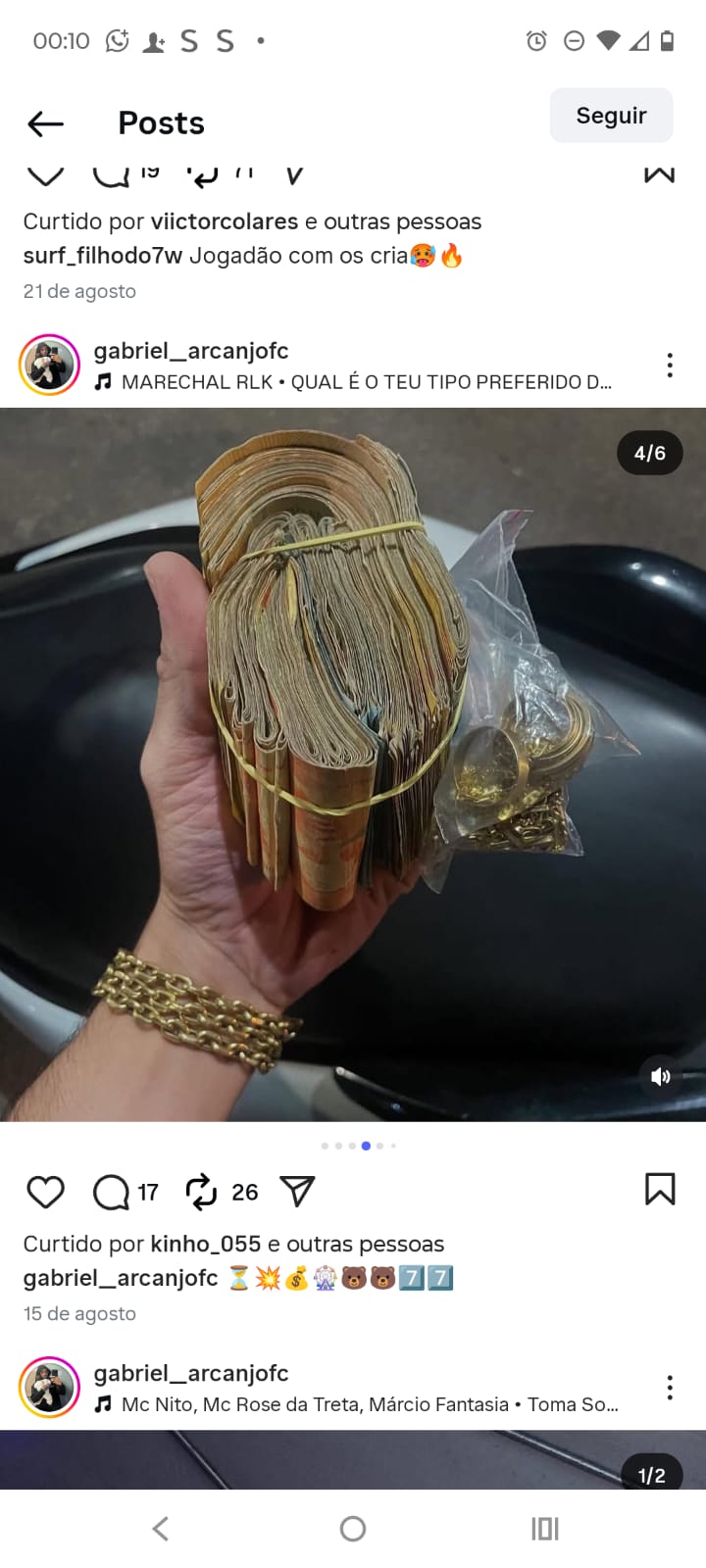Viewport: 706px width, 1568px height.
Task: Tap the 4/6 carousel photo
Action: click(x=353, y=764)
